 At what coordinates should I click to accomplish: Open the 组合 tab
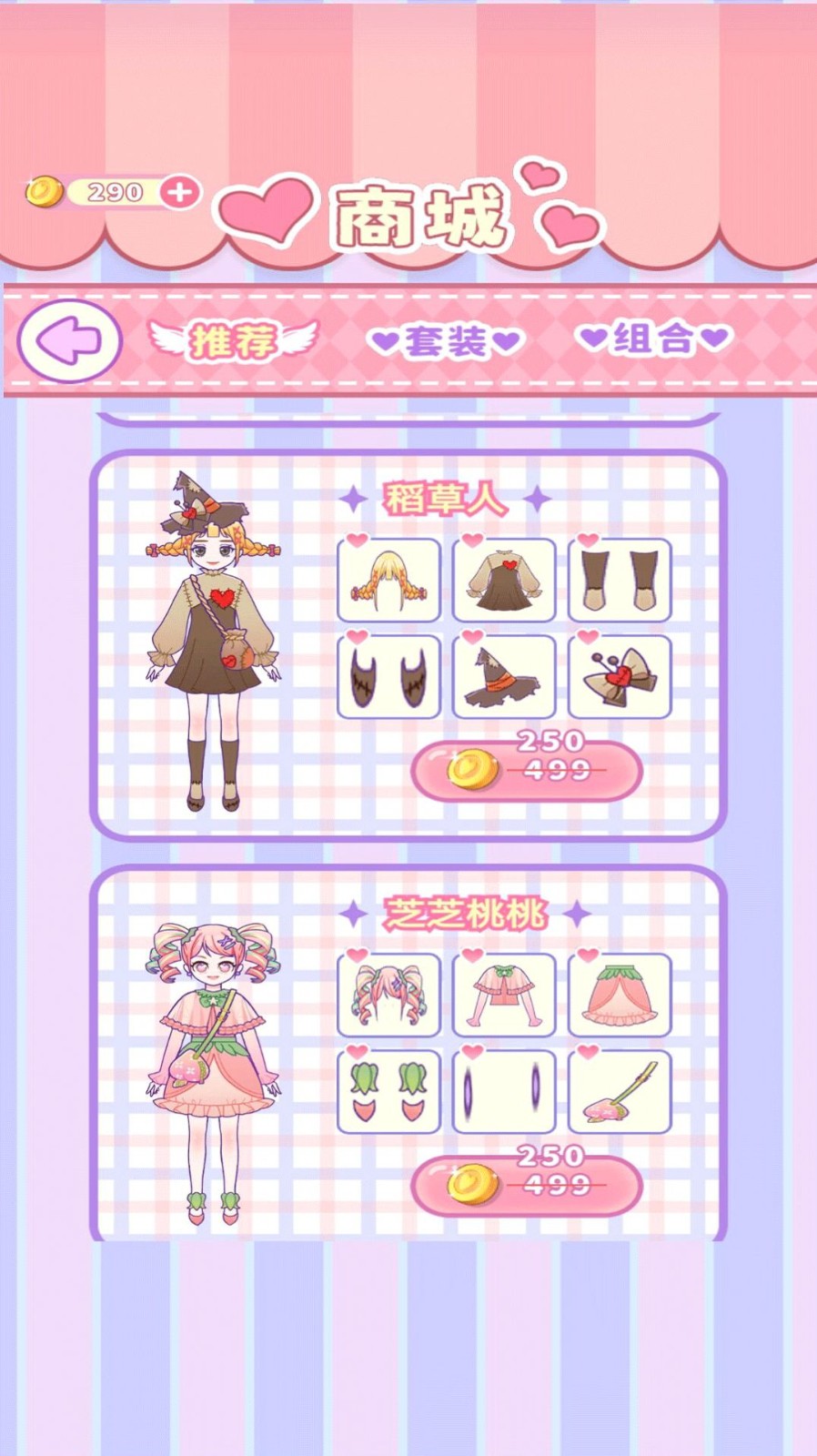[653, 339]
